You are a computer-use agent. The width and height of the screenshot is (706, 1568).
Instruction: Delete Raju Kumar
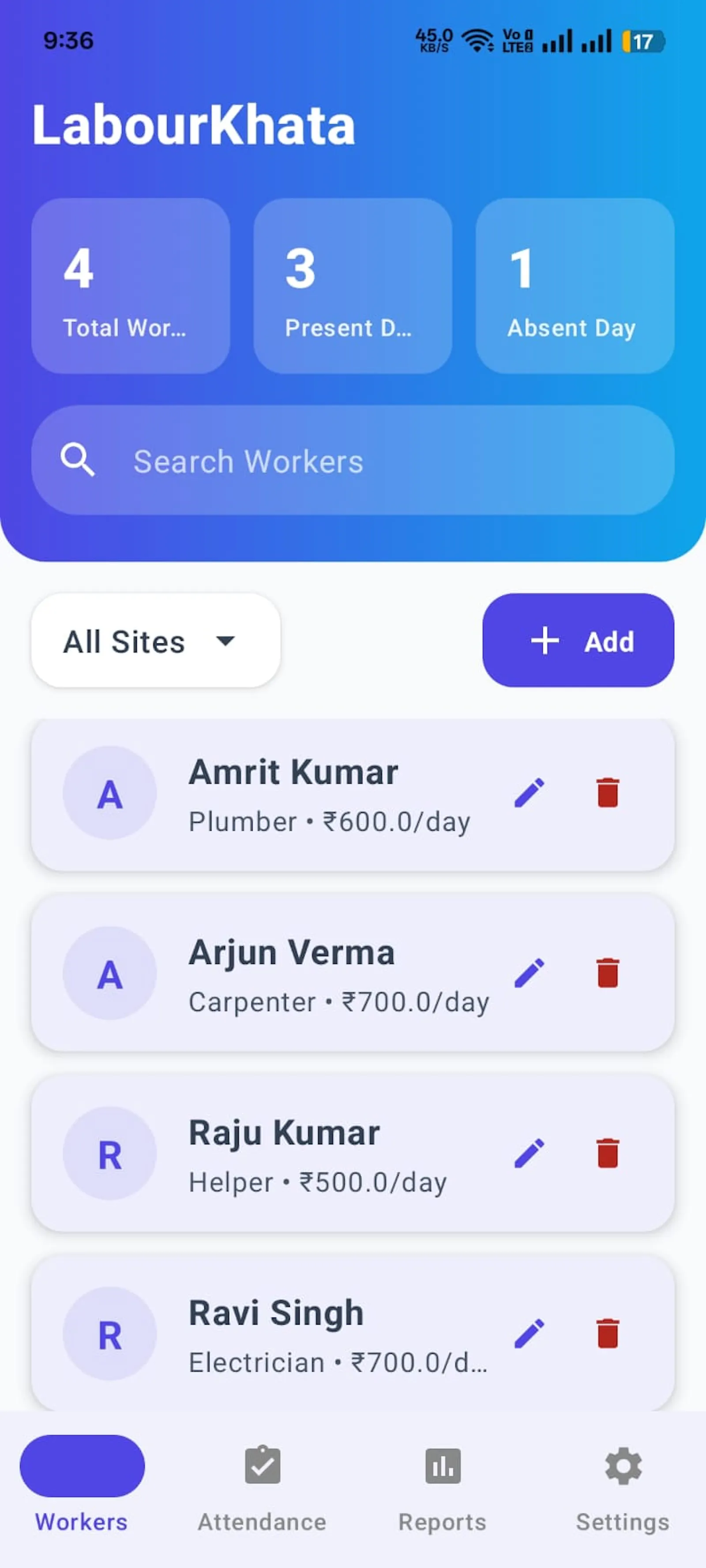pyautogui.click(x=607, y=1153)
